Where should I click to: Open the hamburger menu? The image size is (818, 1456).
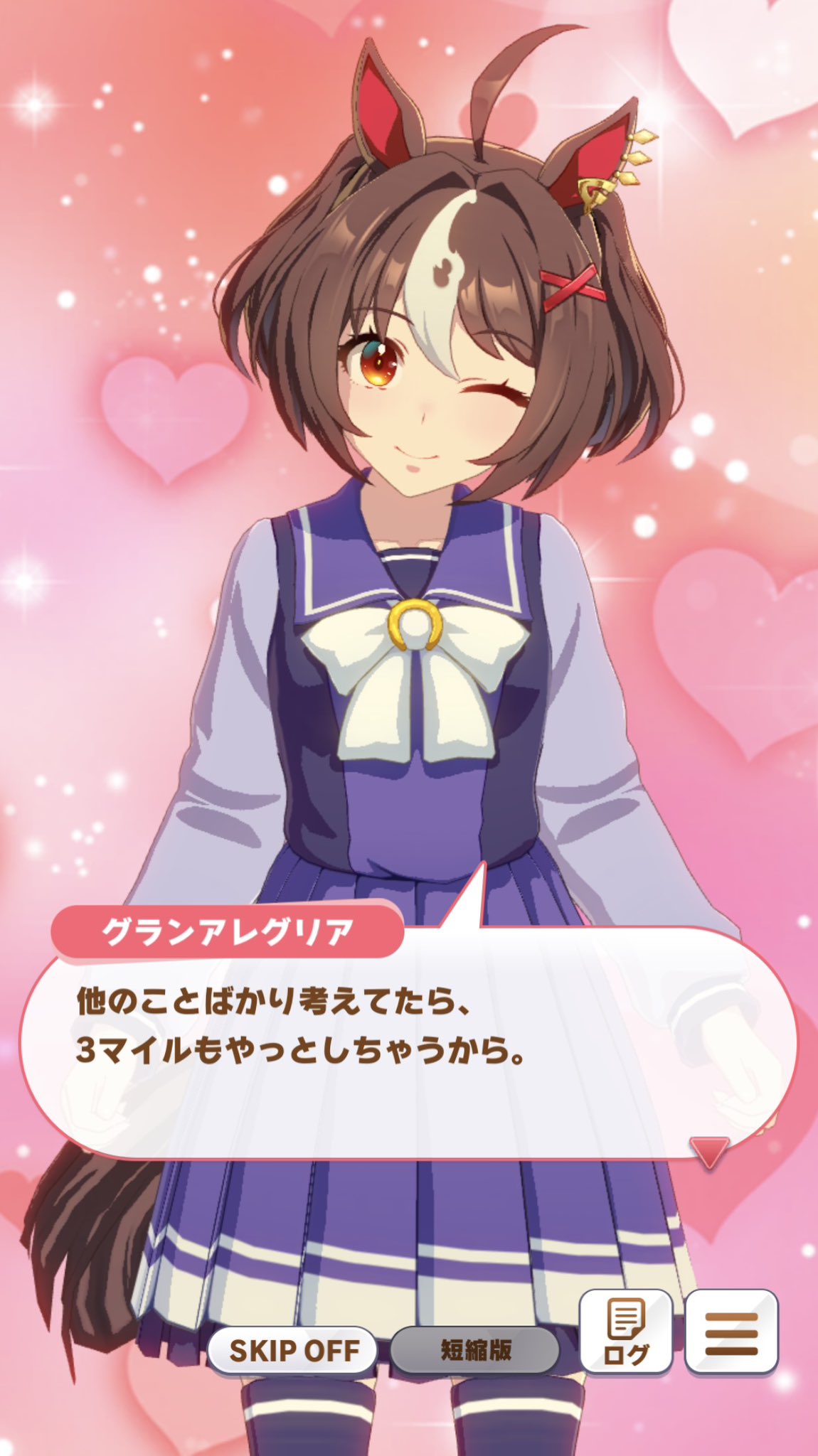coord(731,1332)
